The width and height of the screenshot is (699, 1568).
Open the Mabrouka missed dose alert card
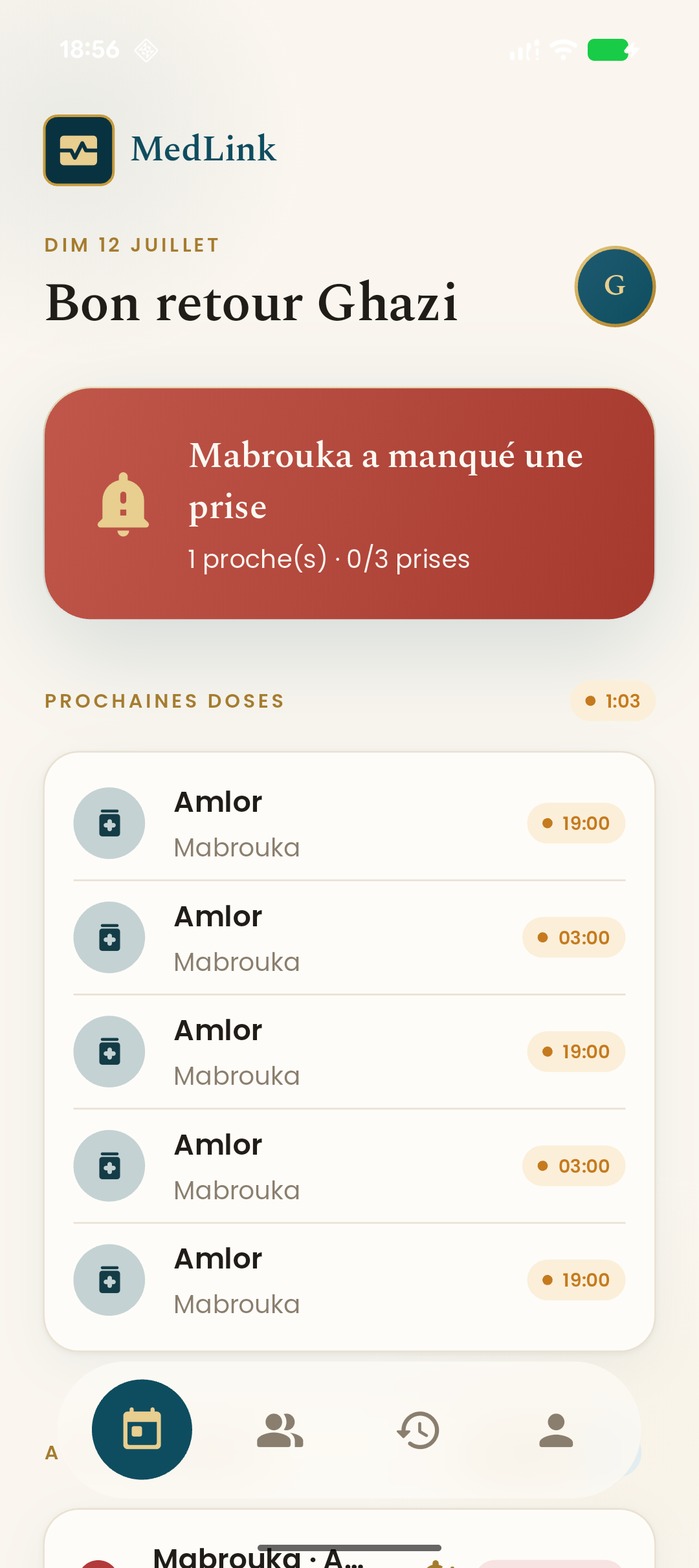(x=349, y=503)
